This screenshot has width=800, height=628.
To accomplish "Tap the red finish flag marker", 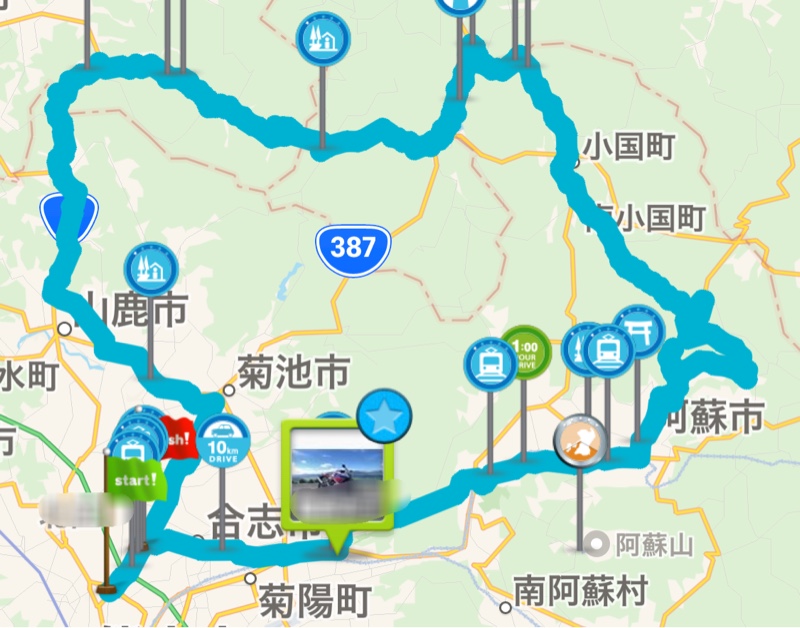I will pyautogui.click(x=181, y=440).
